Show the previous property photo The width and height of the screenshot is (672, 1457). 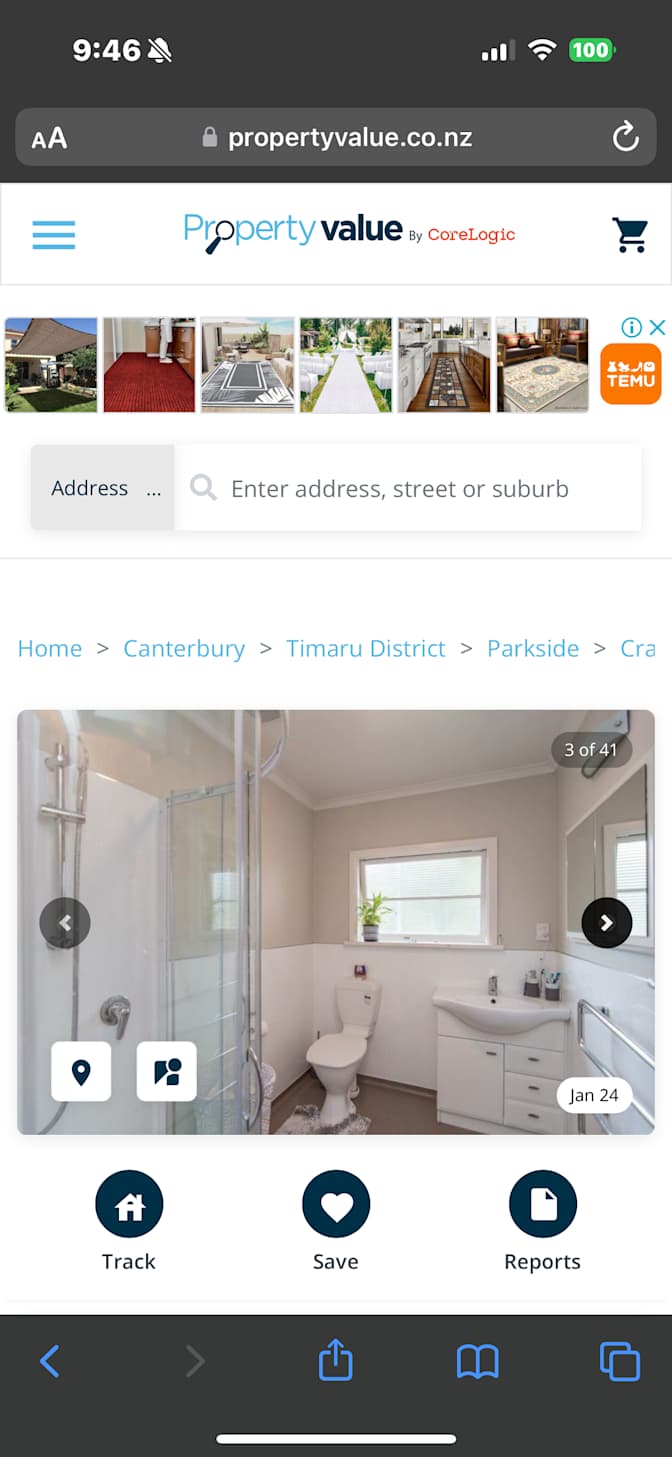tap(65, 923)
